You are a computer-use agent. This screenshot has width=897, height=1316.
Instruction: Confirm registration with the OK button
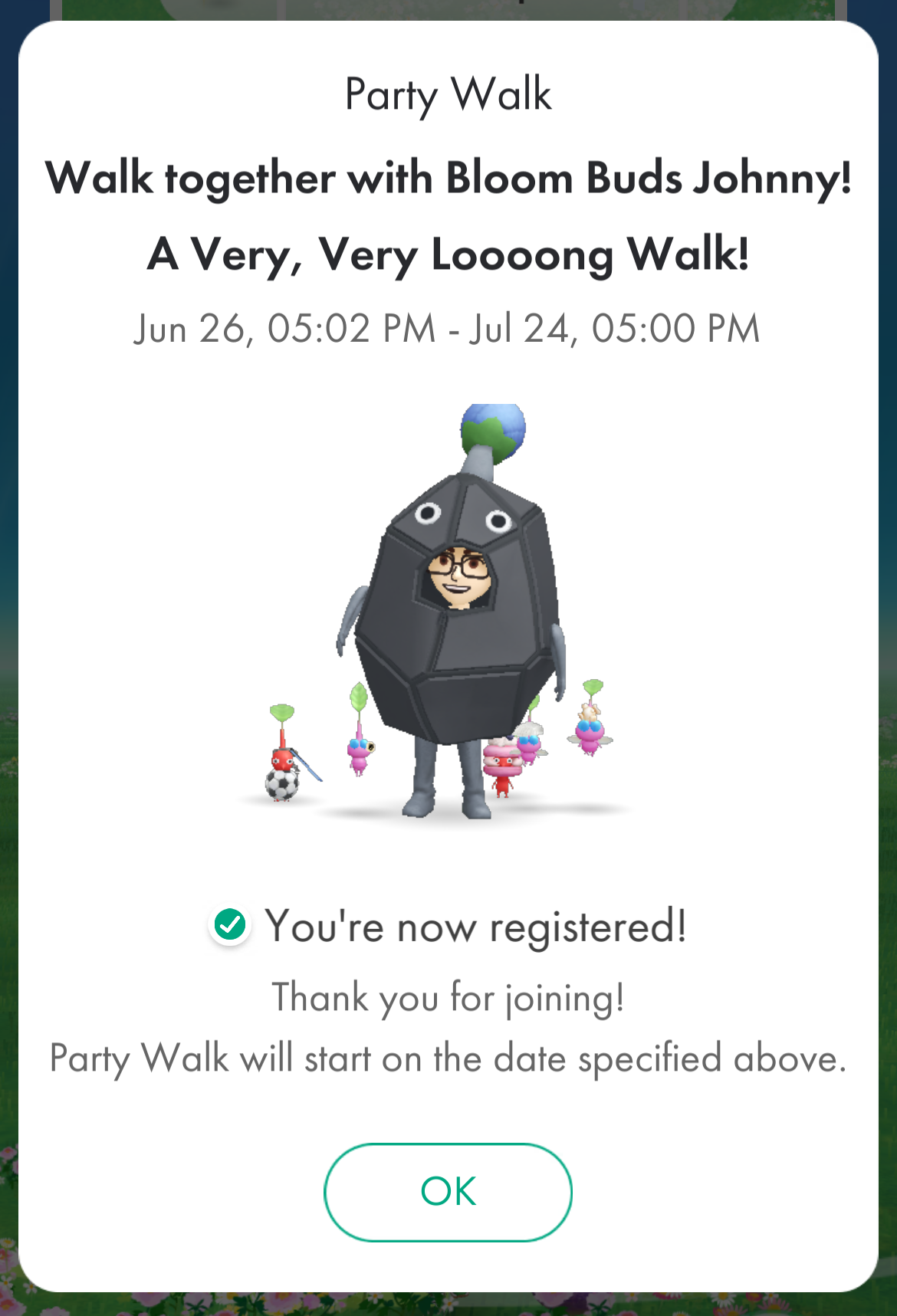click(x=448, y=1192)
